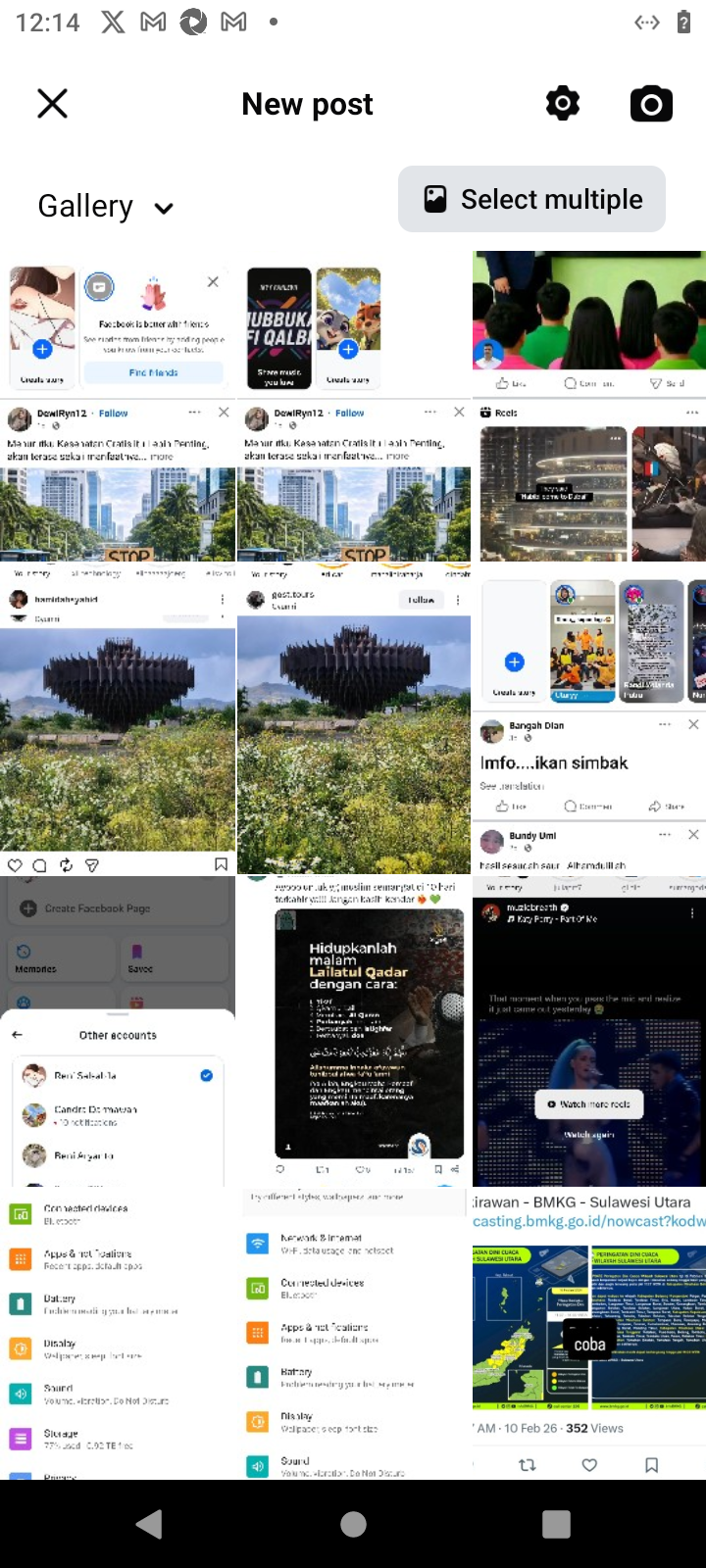706x1568 pixels.
Task: Expand the Gallery album dropdown
Action: (106, 207)
